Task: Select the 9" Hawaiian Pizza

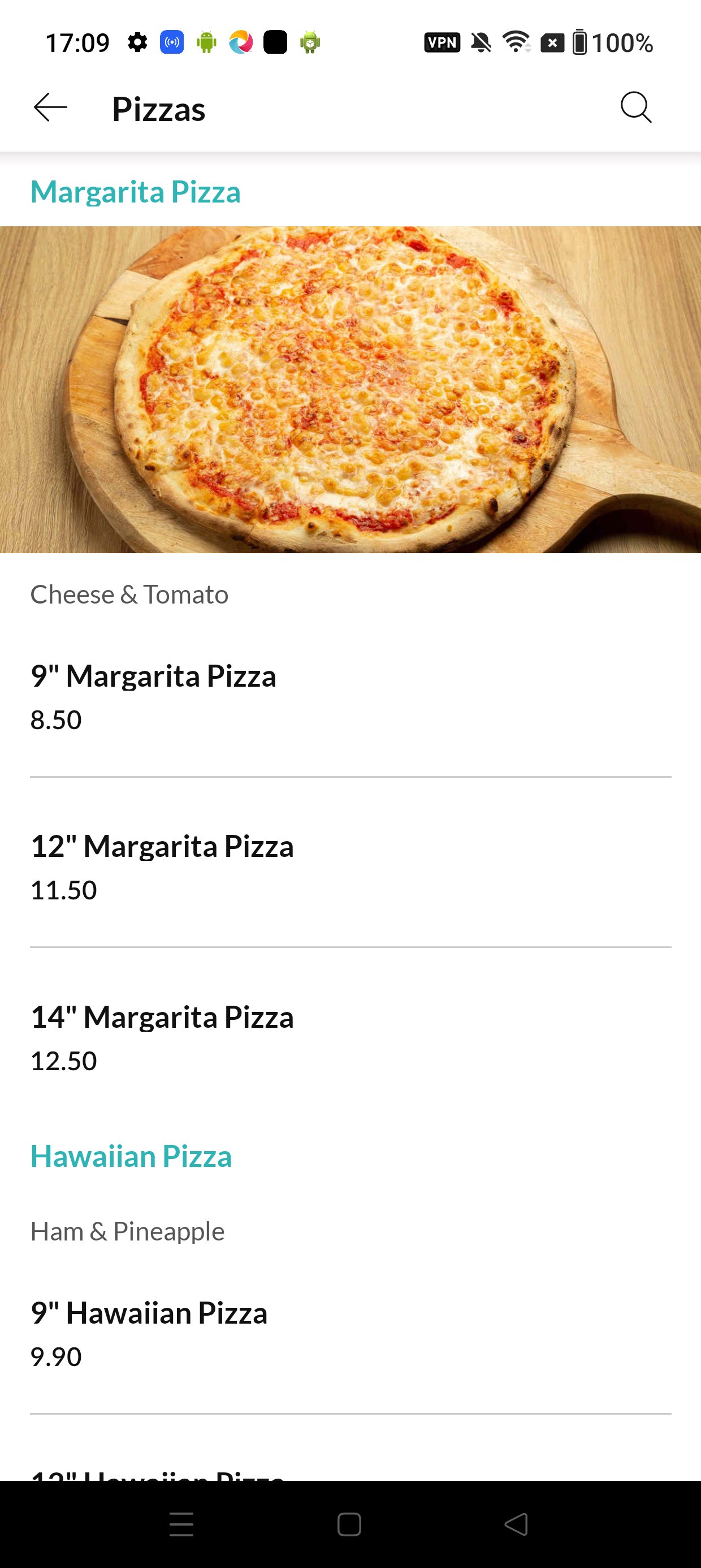Action: tap(149, 1333)
